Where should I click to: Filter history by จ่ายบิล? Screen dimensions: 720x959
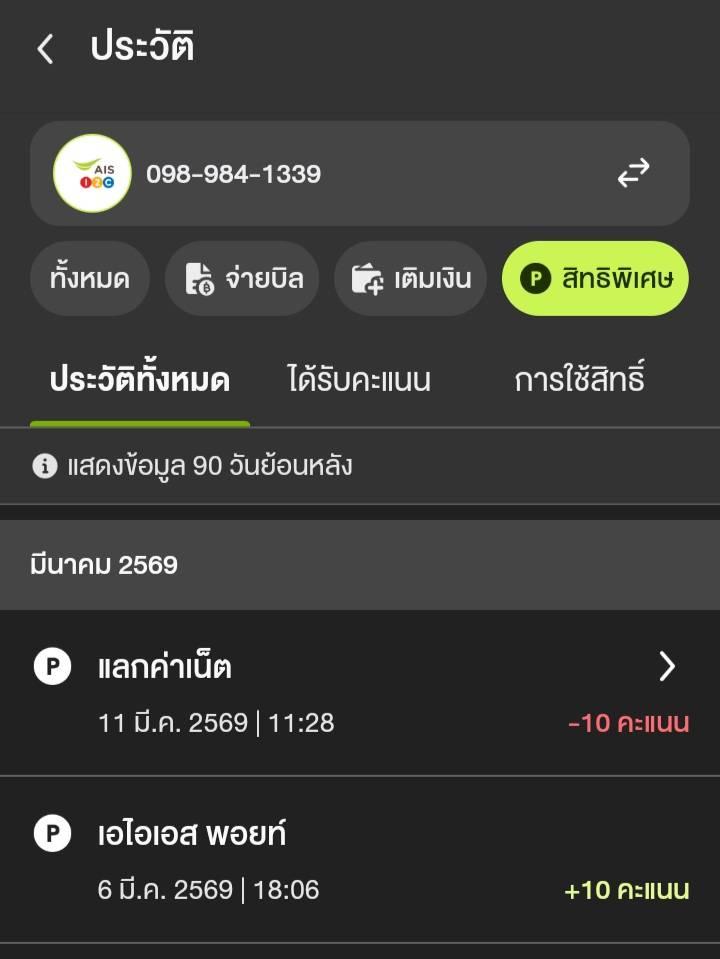click(242, 278)
